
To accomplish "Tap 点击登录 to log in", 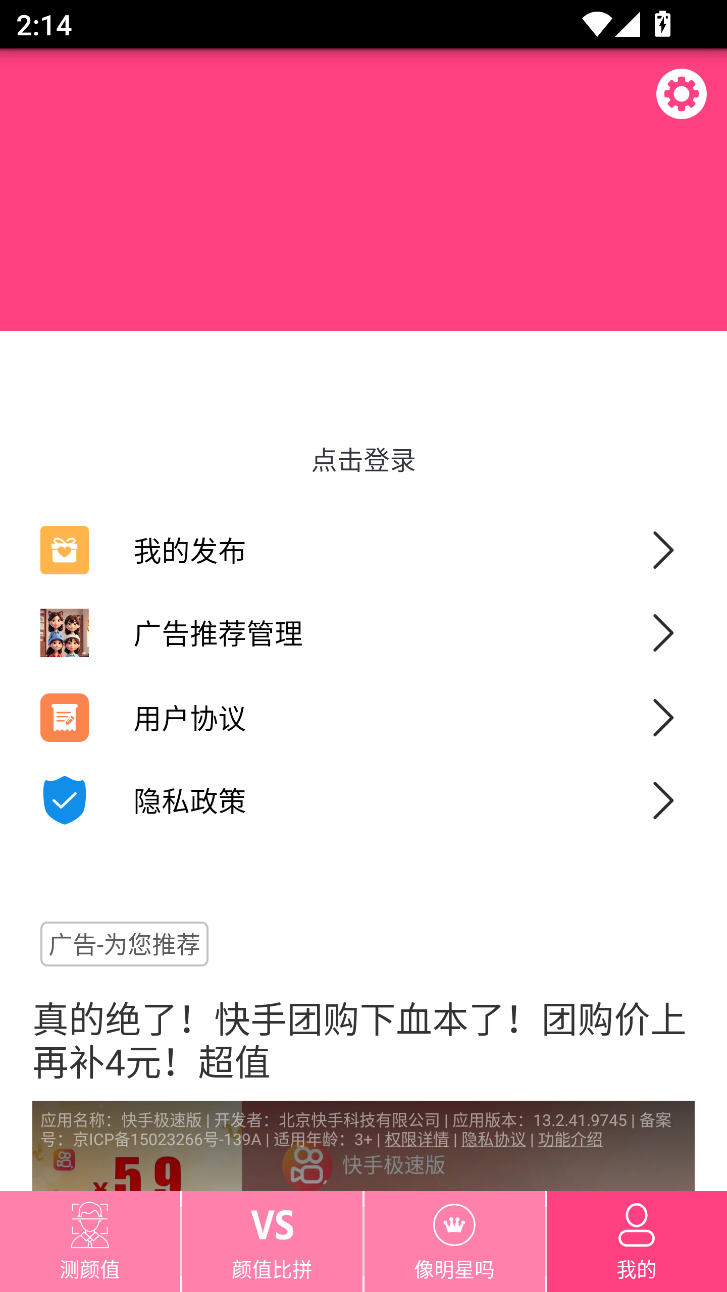I will (x=363, y=460).
